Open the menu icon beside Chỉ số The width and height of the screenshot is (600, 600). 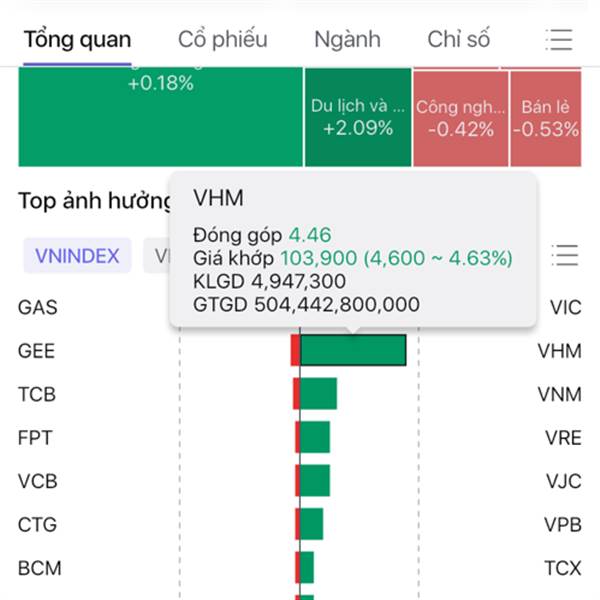tap(559, 40)
